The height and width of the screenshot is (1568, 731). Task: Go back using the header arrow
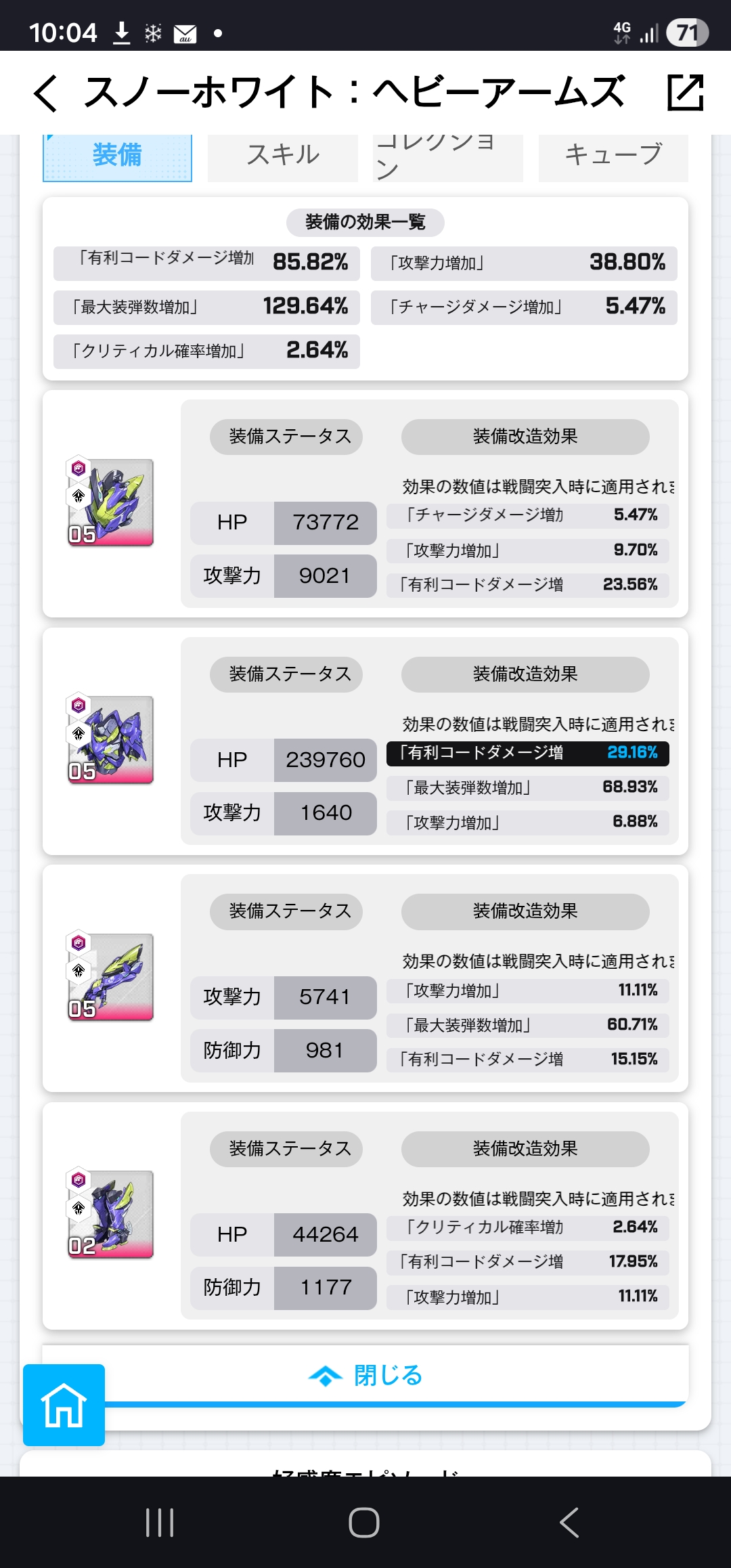[x=46, y=93]
